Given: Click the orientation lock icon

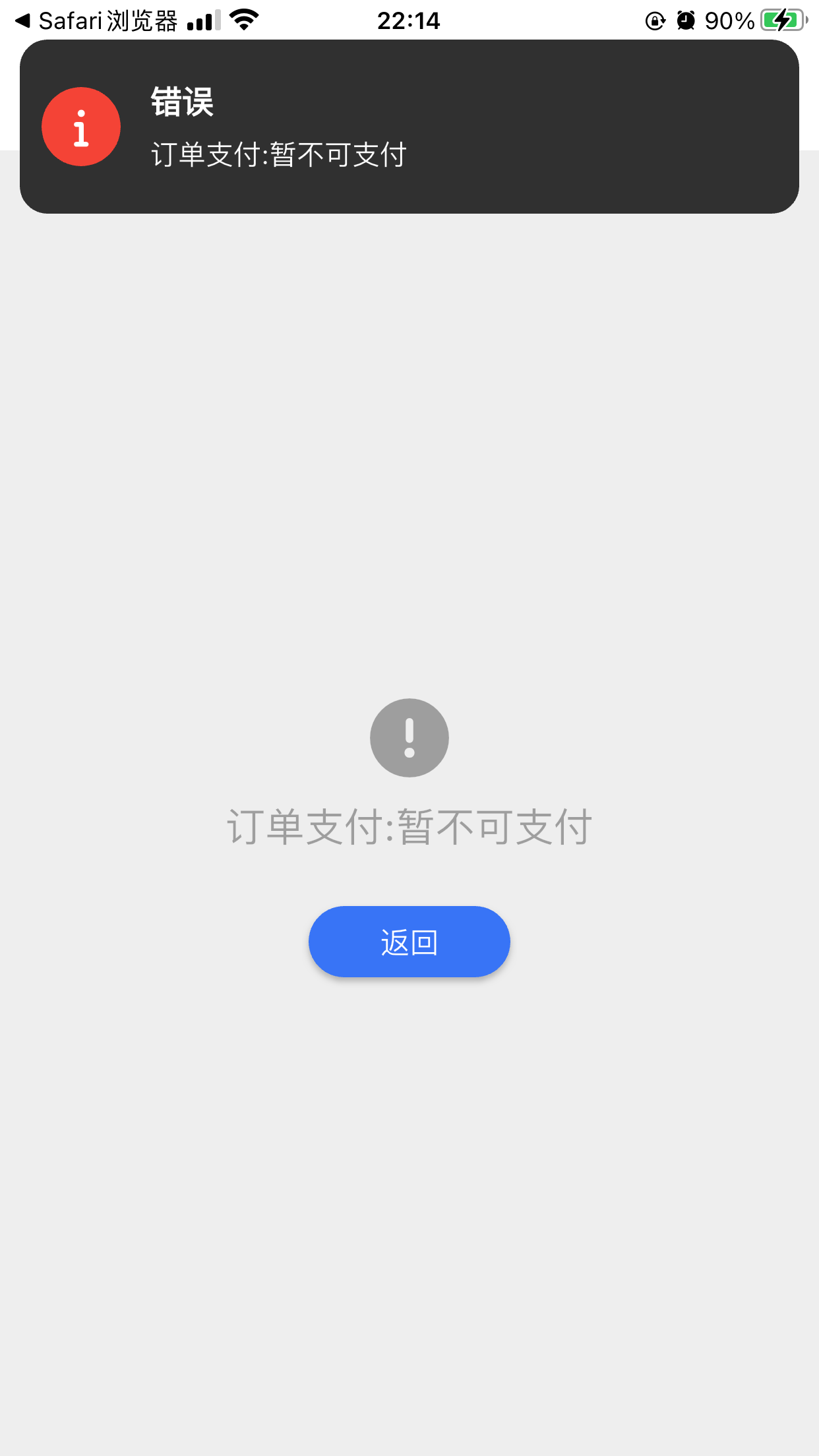Looking at the screenshot, I should [x=653, y=21].
